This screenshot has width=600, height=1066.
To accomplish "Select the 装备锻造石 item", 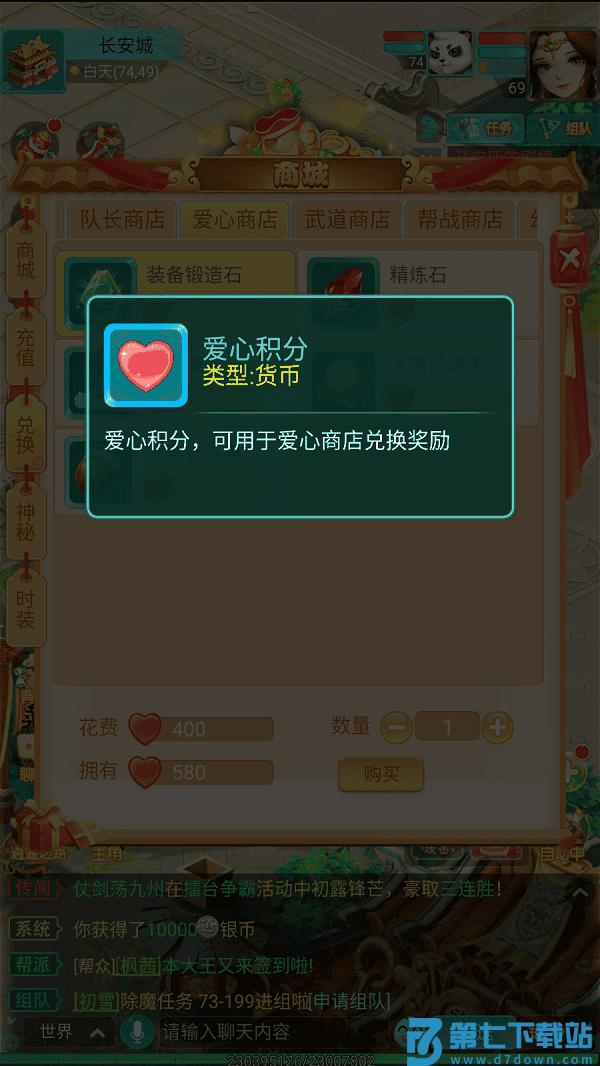I will point(178,275).
